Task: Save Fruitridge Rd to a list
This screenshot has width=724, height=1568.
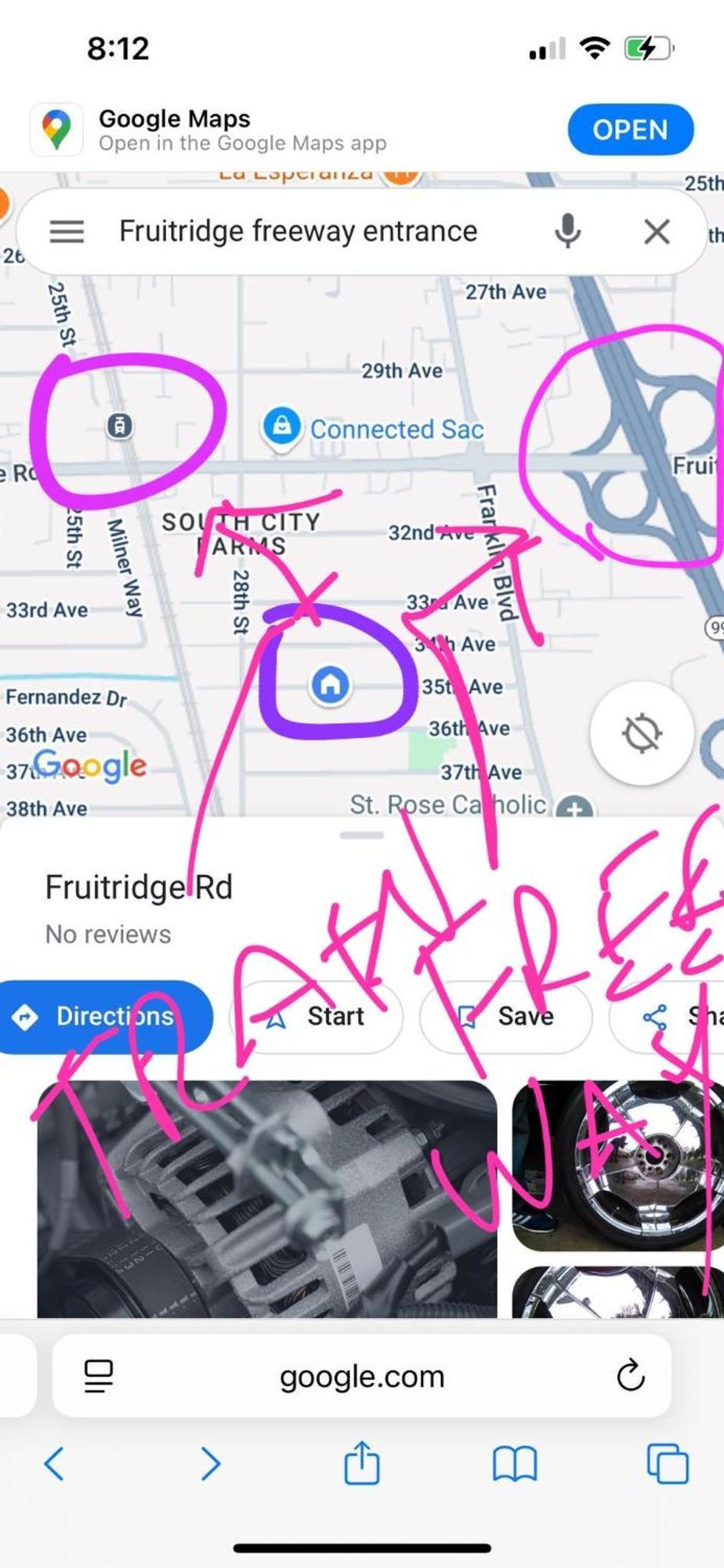Action: [x=506, y=1016]
